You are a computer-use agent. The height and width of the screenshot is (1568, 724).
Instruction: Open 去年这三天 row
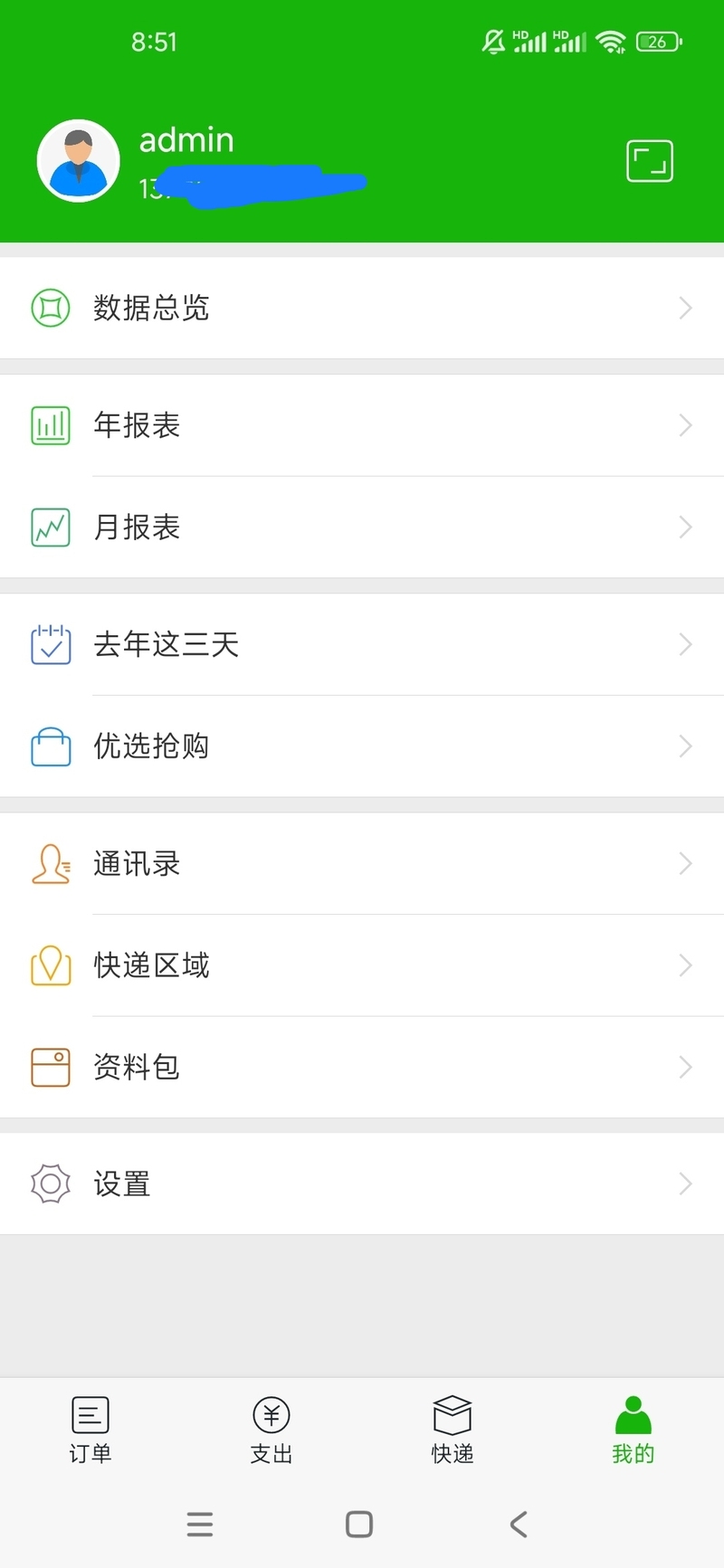pyautogui.click(x=362, y=644)
